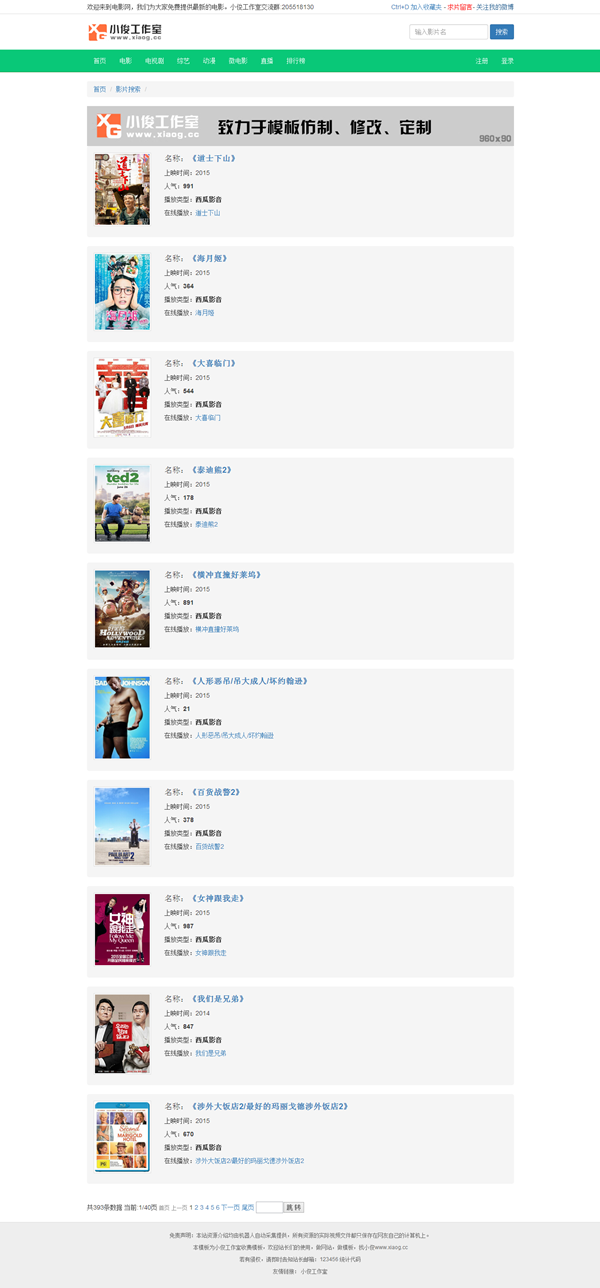The image size is (600, 1288).
Task: Tap the 搜索 search button
Action: click(501, 32)
